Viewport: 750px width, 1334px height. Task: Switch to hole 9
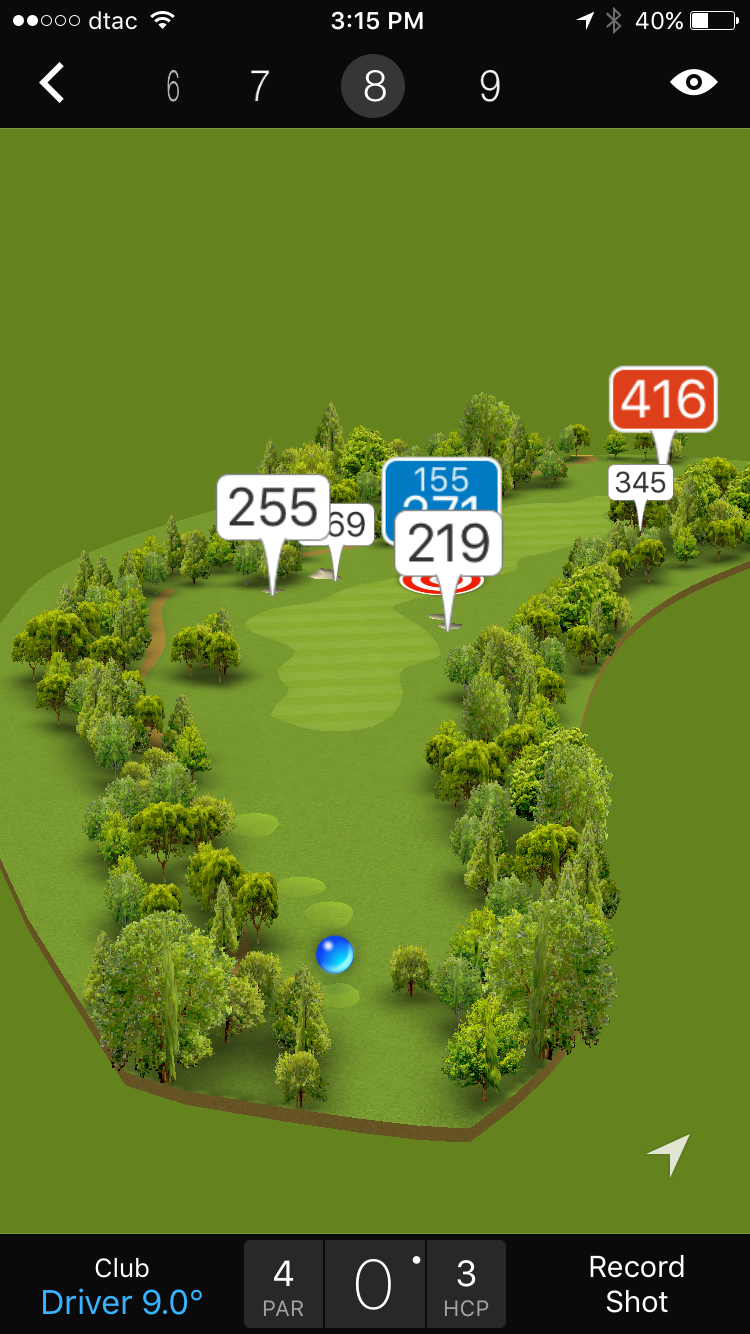[x=489, y=87]
